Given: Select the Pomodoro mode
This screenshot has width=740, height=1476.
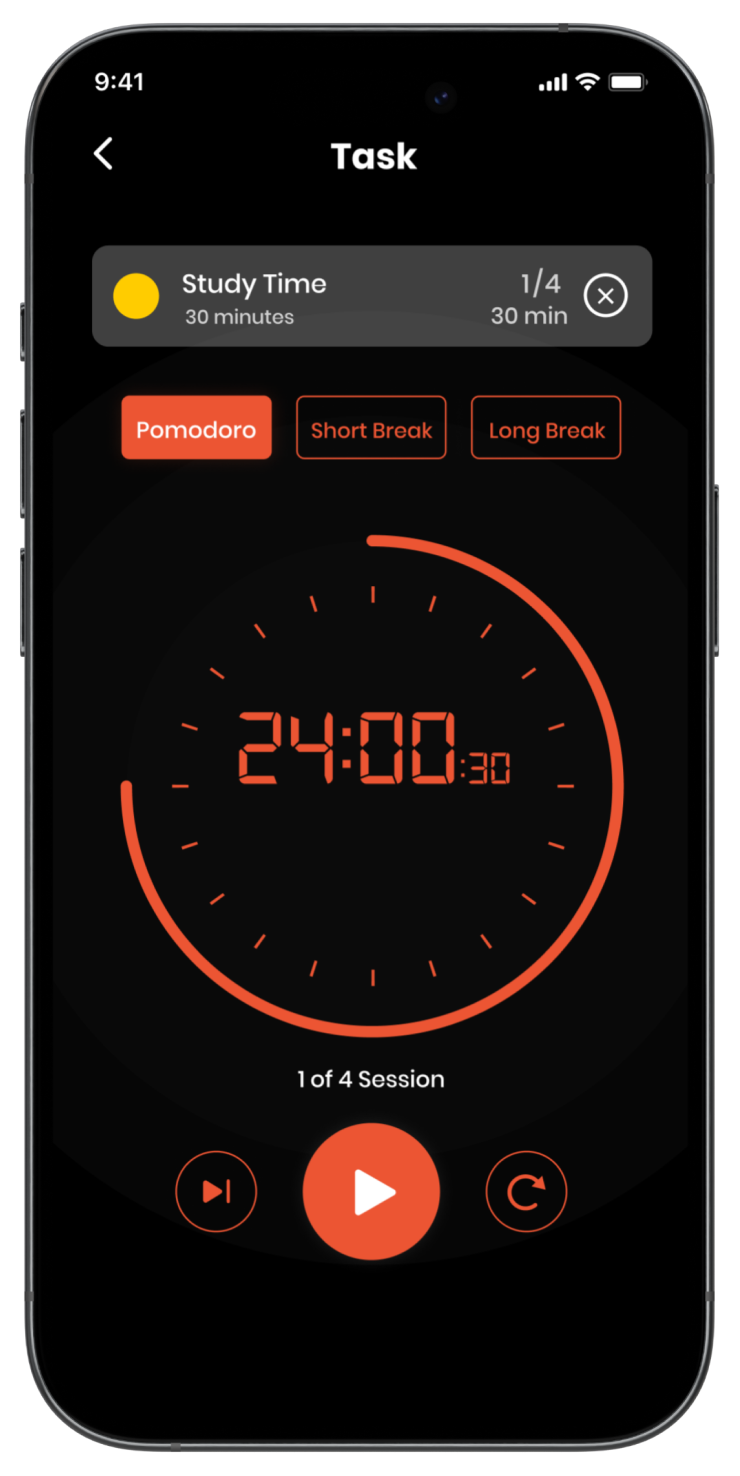Looking at the screenshot, I should (x=196, y=428).
